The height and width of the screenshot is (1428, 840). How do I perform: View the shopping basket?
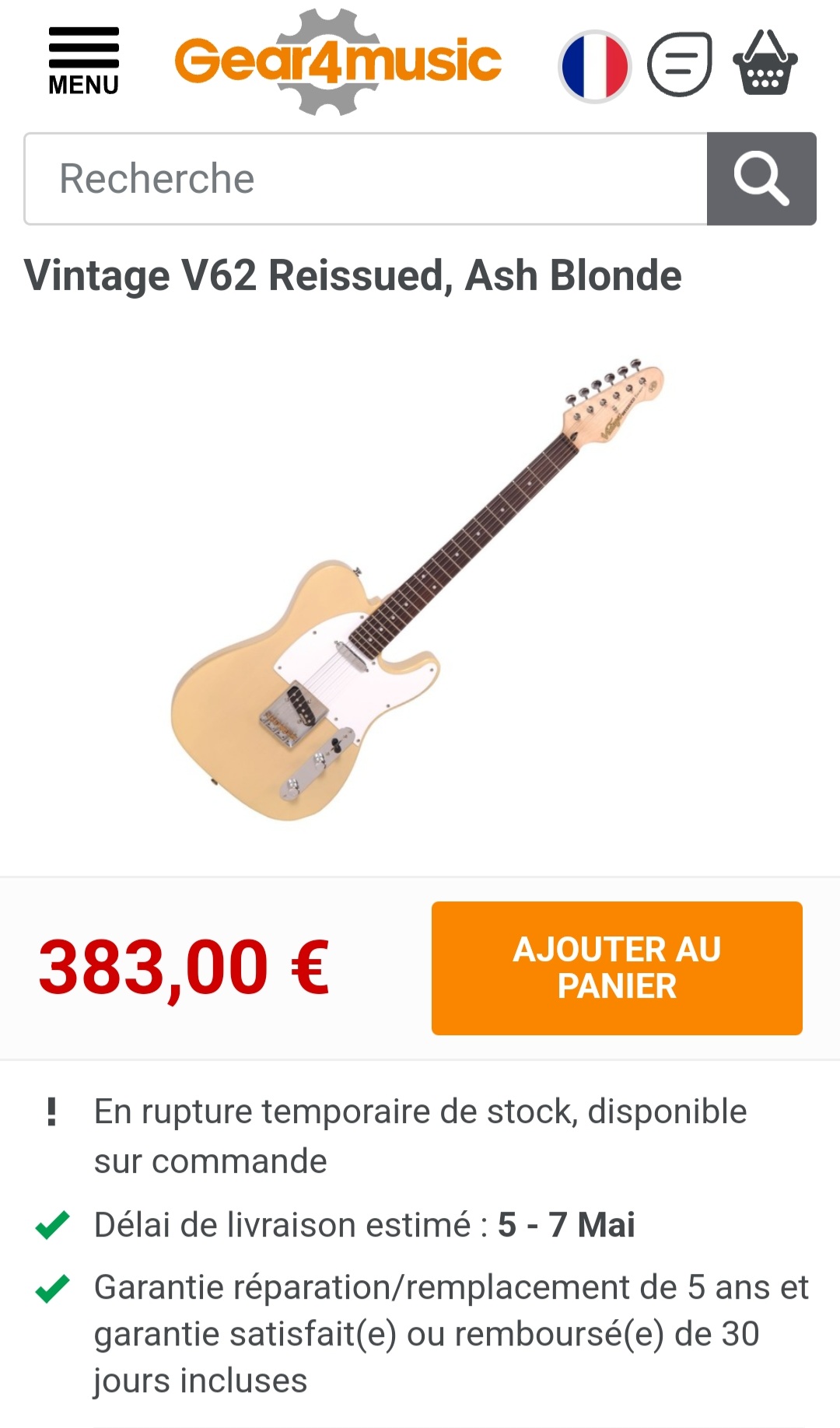[x=765, y=62]
